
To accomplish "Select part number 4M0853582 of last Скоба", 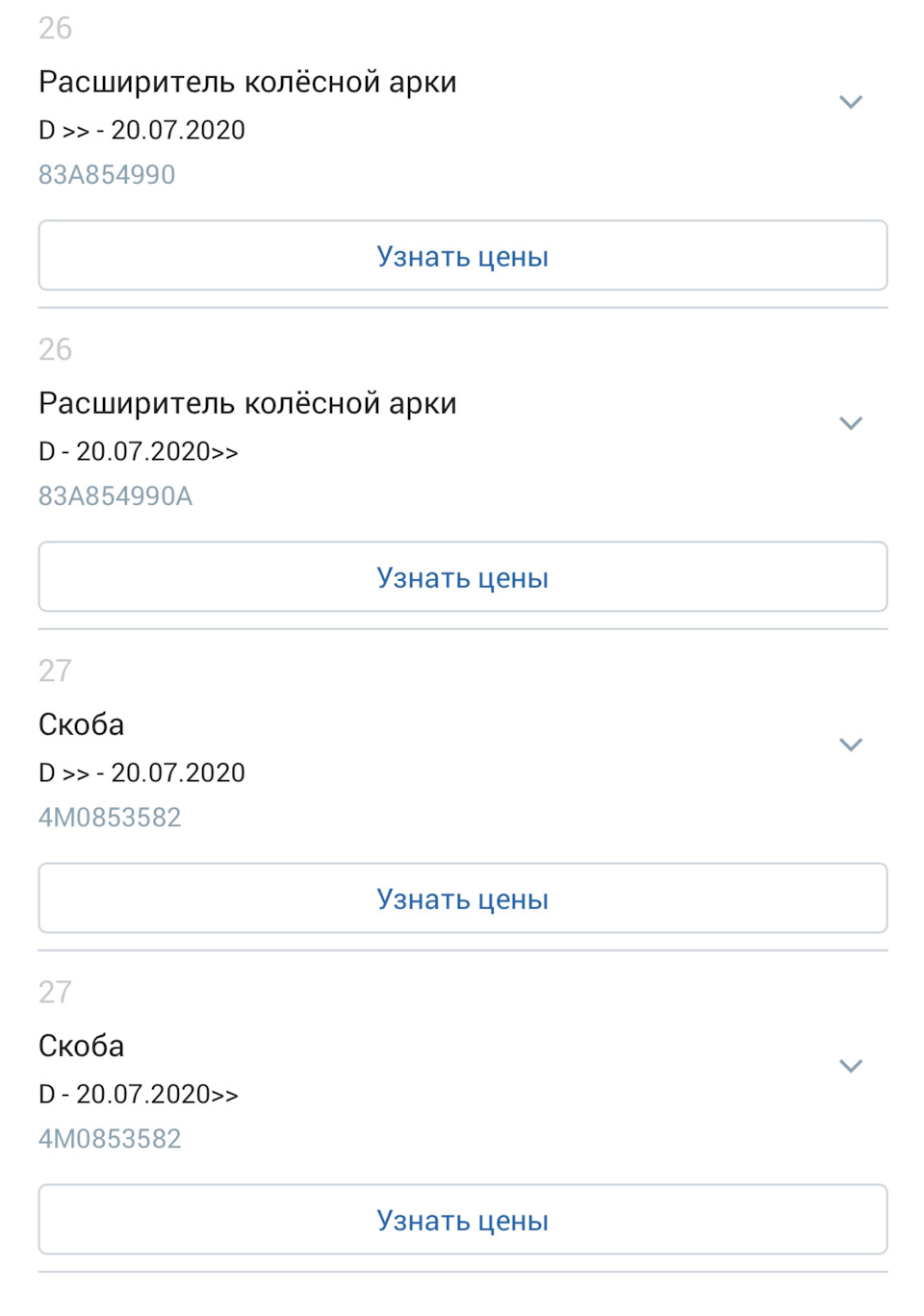I will [110, 1138].
